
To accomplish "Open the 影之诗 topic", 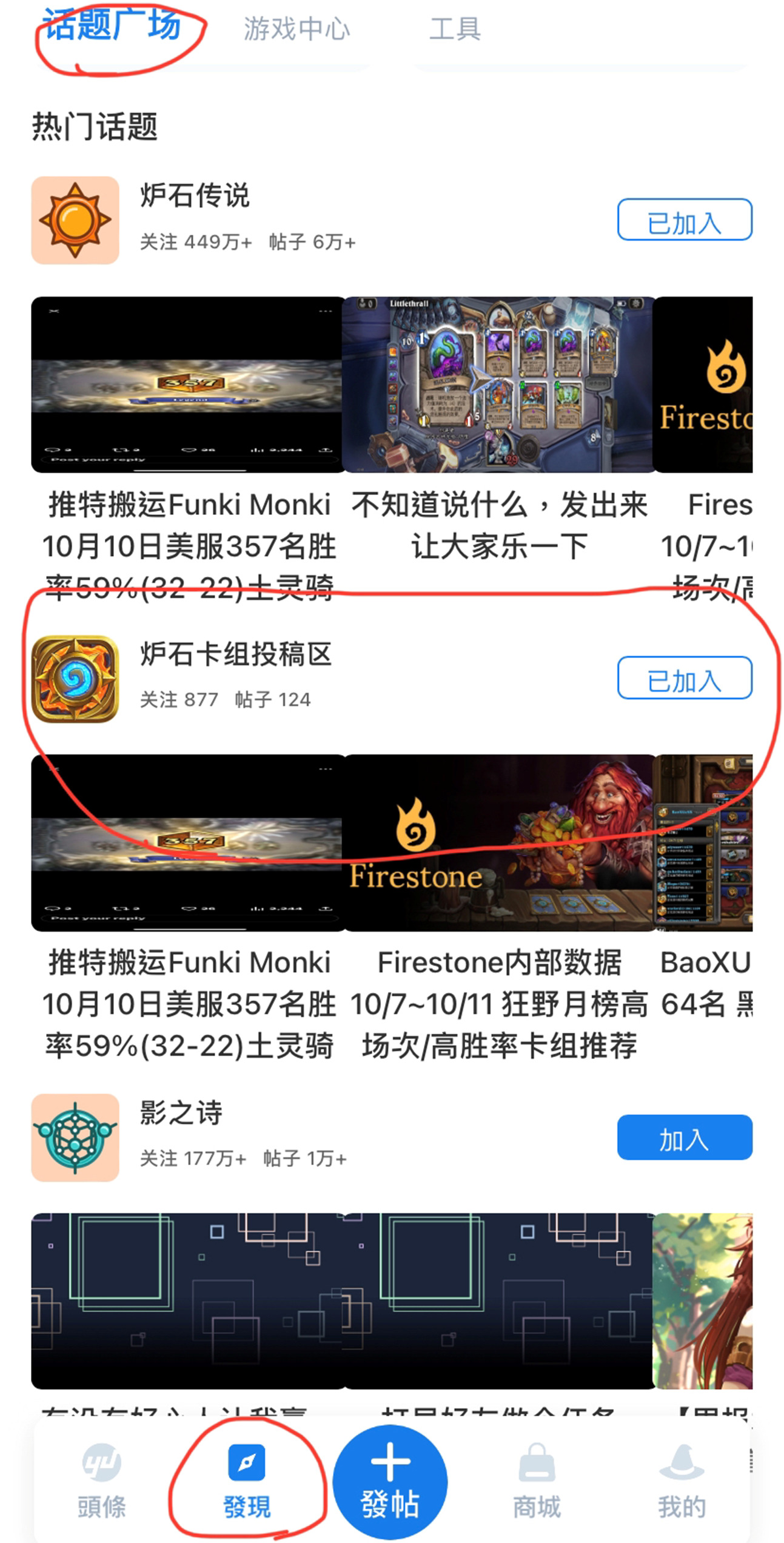I will point(181,1112).
